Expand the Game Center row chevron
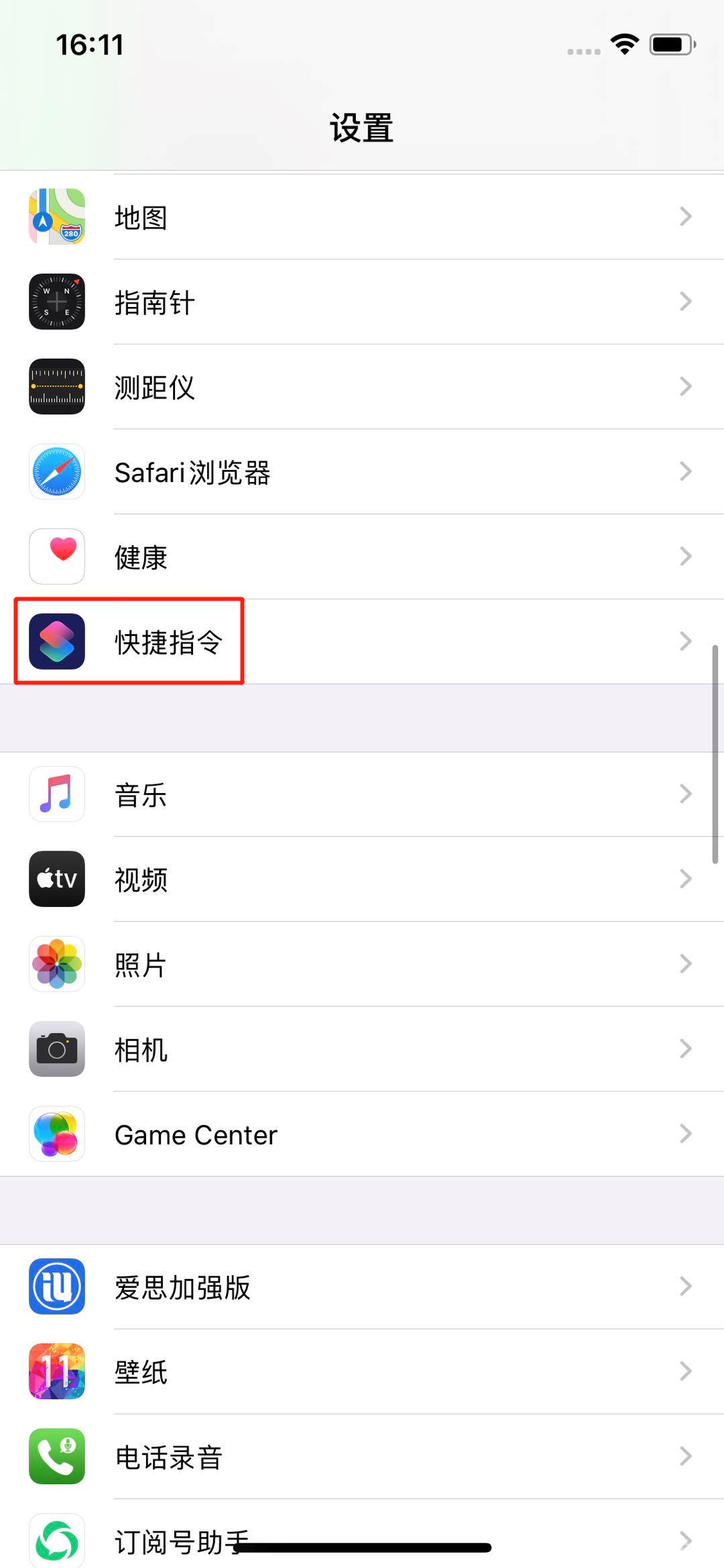Screen dimensions: 724x1568 (x=685, y=1134)
